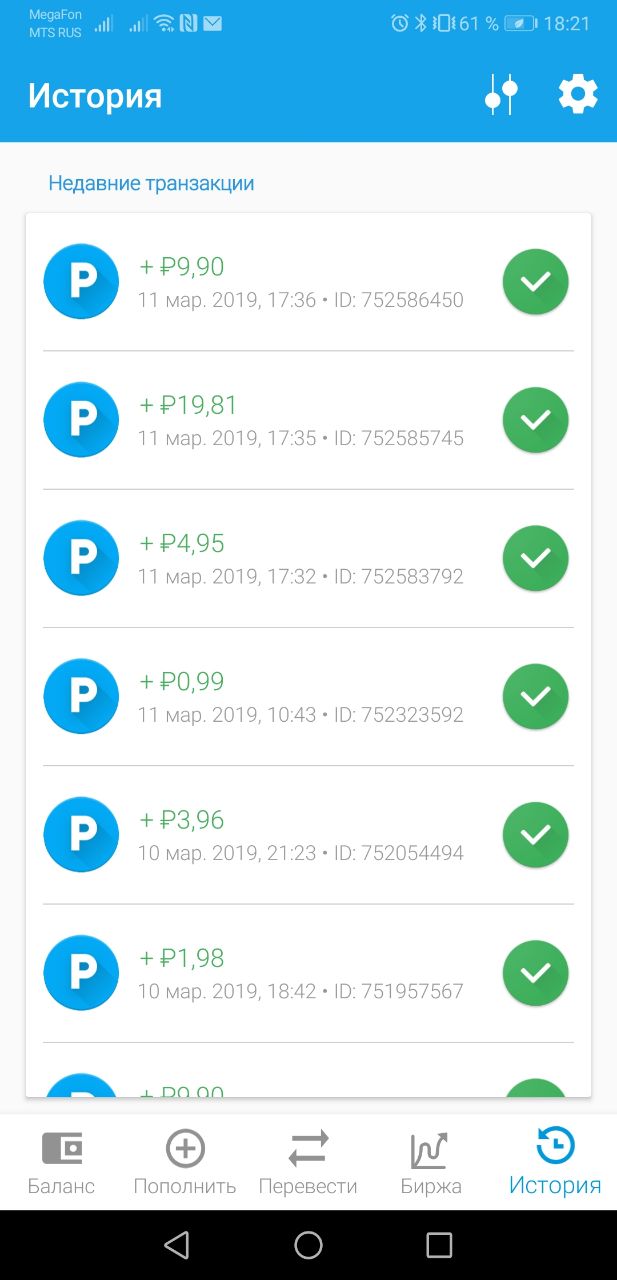Open the Перевести tab
Screen dimensions: 617x1280
308,1162
